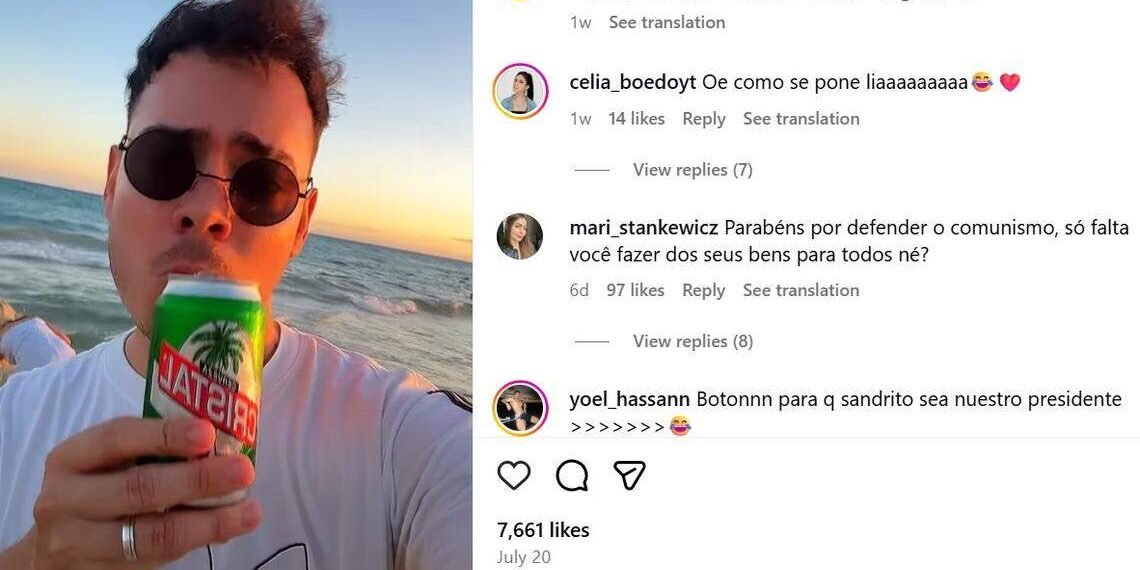
Task: See translation of celia_boedoyt's comment
Action: coord(800,118)
